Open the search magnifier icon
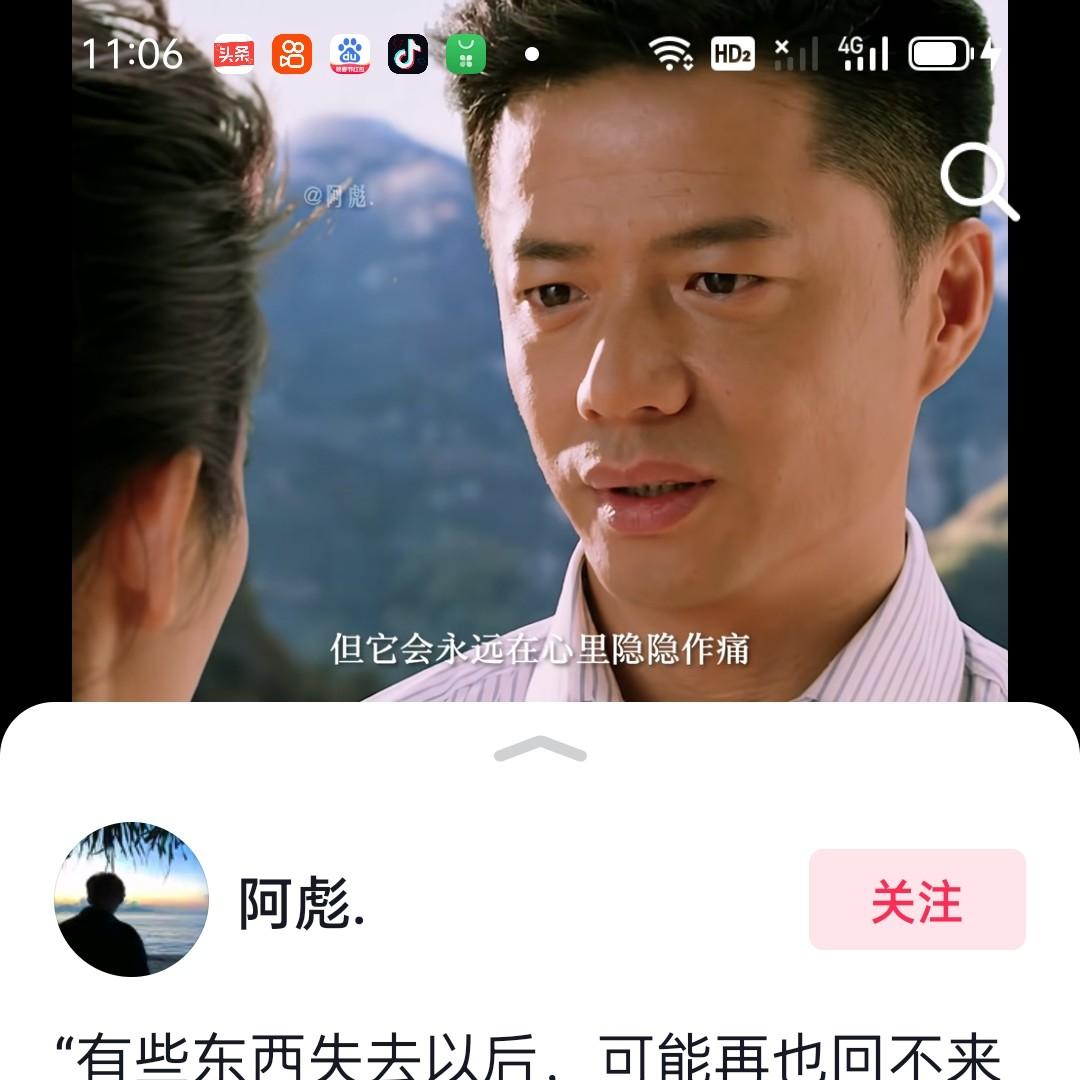Screen dimensions: 1080x1080 978,181
